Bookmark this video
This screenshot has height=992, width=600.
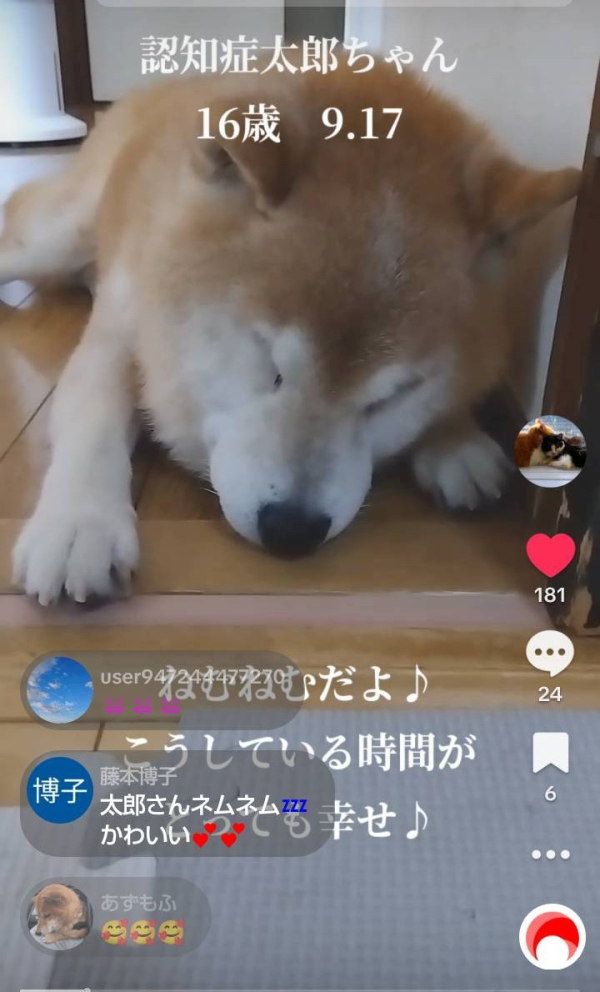tap(551, 753)
